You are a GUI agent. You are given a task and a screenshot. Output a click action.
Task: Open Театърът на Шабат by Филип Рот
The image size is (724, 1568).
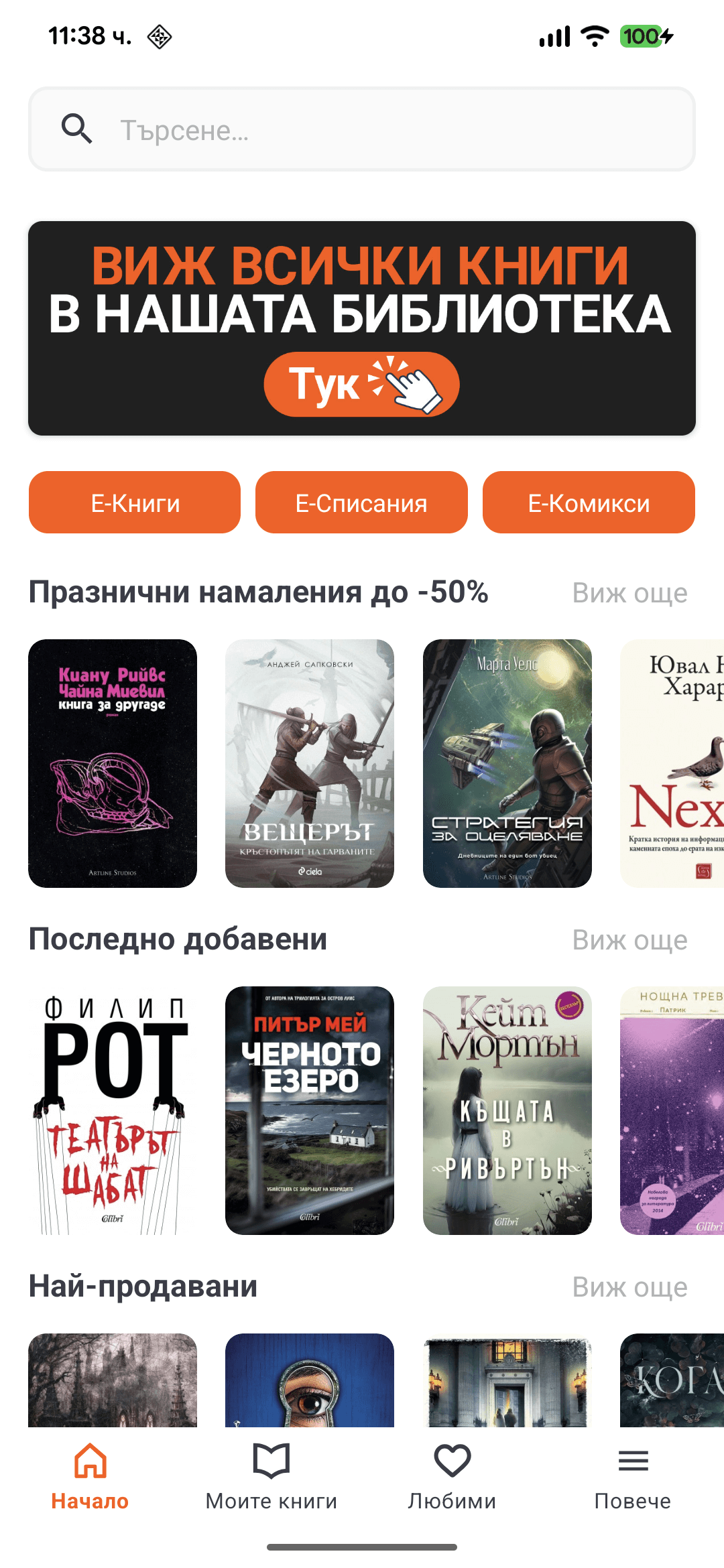tap(113, 1110)
